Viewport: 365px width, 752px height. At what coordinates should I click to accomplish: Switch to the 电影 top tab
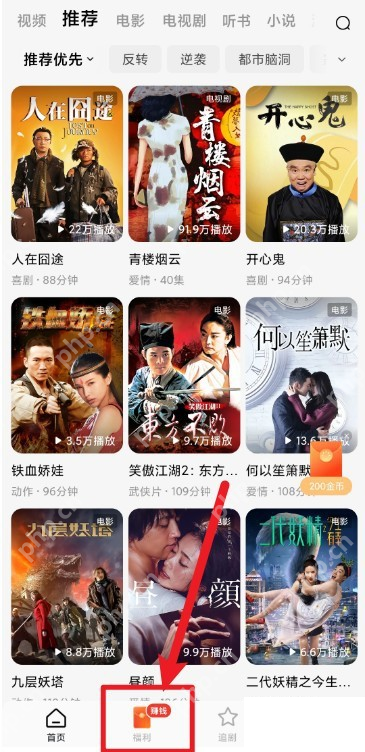[x=131, y=21]
